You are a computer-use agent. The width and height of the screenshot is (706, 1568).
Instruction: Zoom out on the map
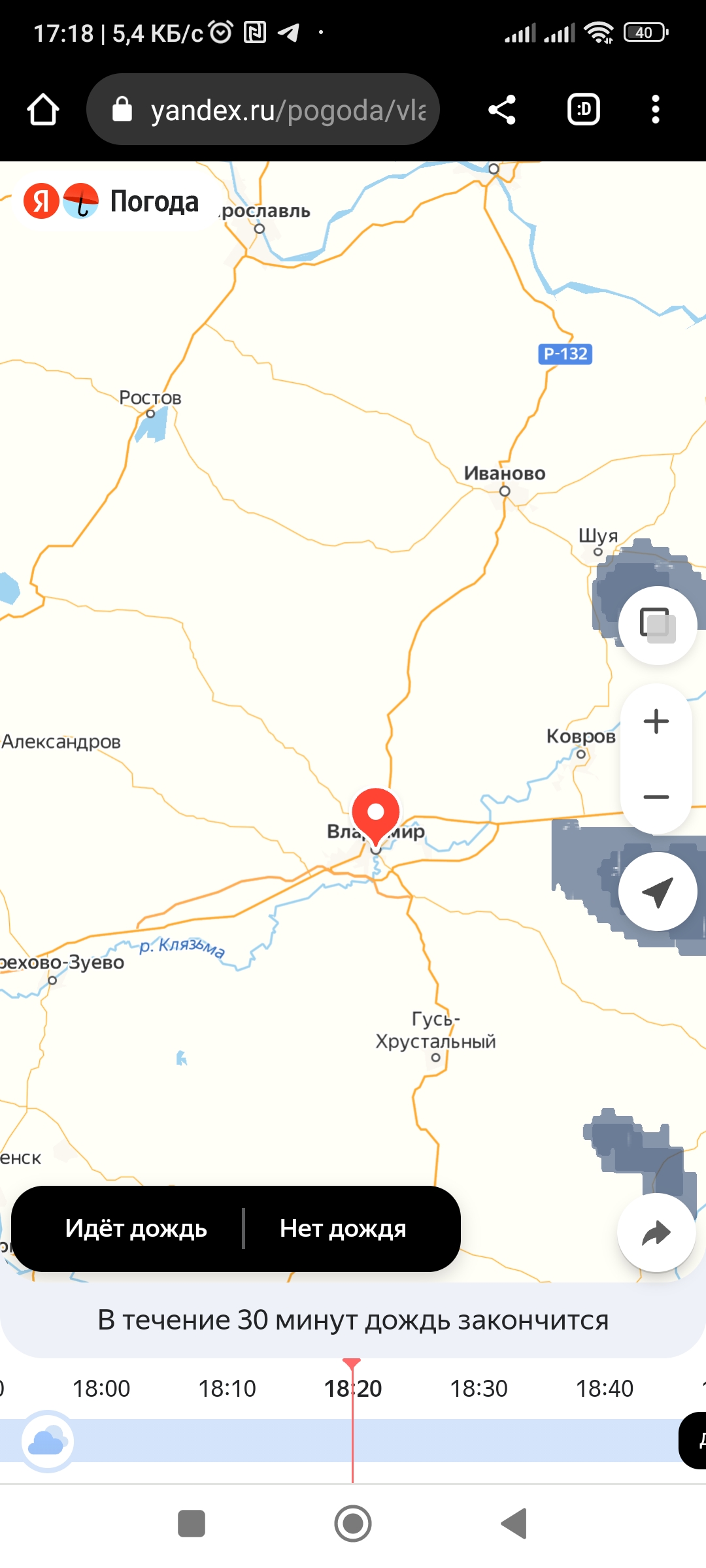click(x=656, y=796)
